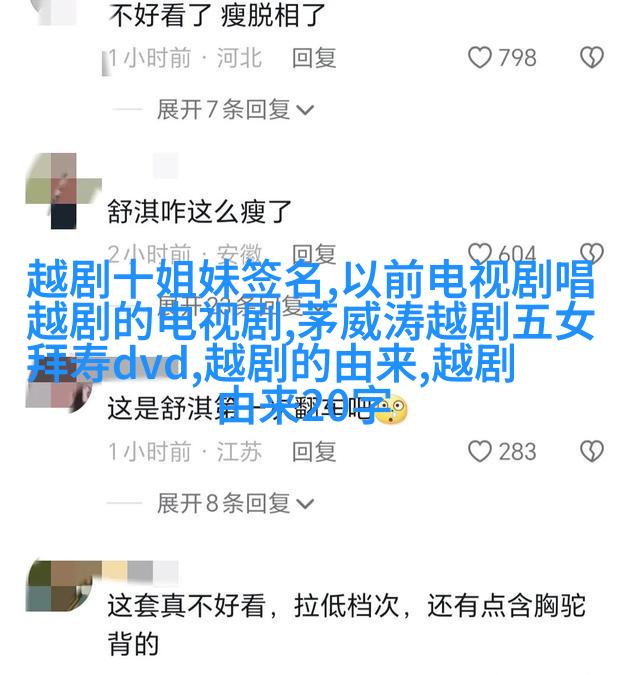This screenshot has width=640, height=675.
Task: Open the avatar of the 舒淇咋这么瘦了 commenter
Action: coord(51,190)
